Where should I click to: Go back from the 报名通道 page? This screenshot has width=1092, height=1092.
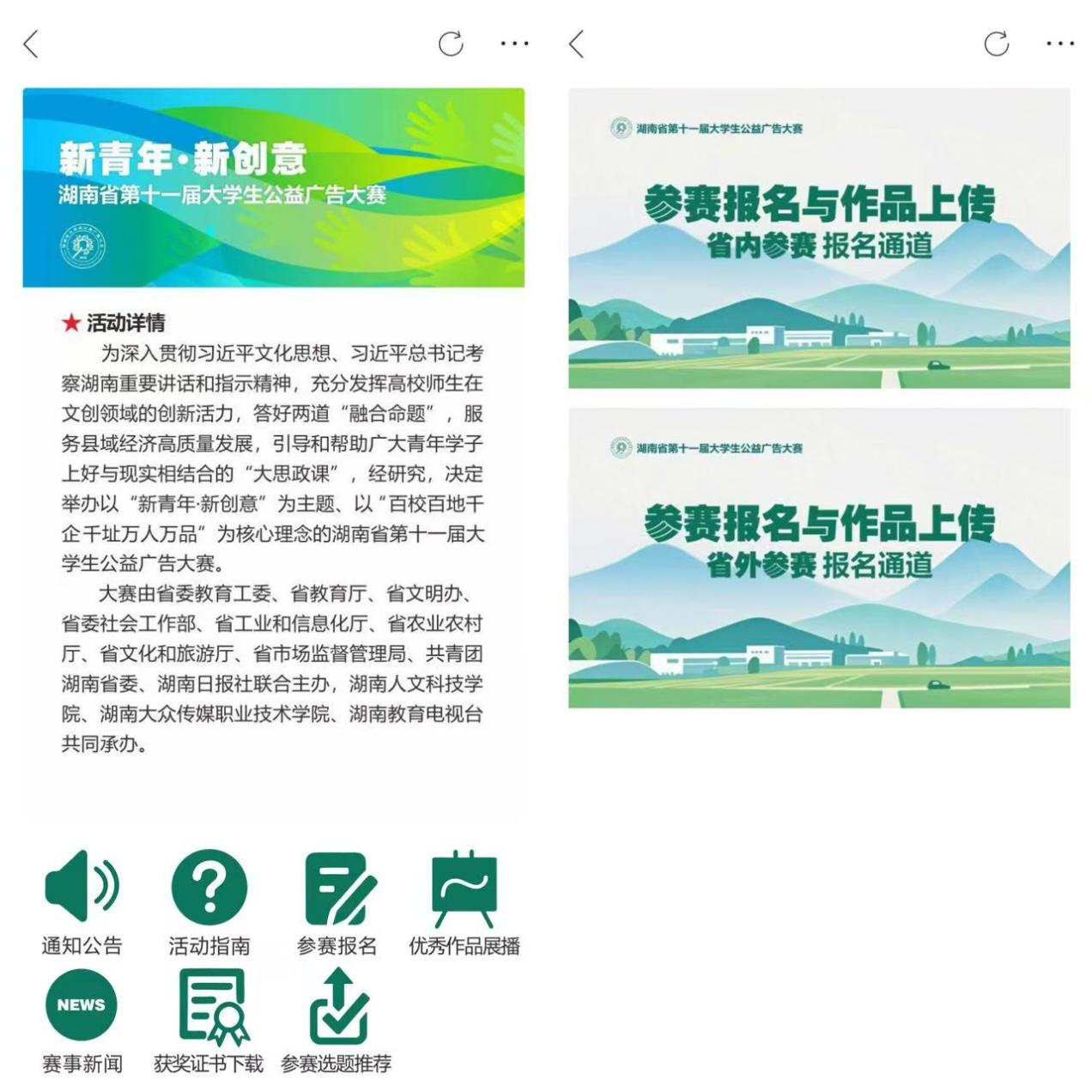pyautogui.click(x=577, y=44)
